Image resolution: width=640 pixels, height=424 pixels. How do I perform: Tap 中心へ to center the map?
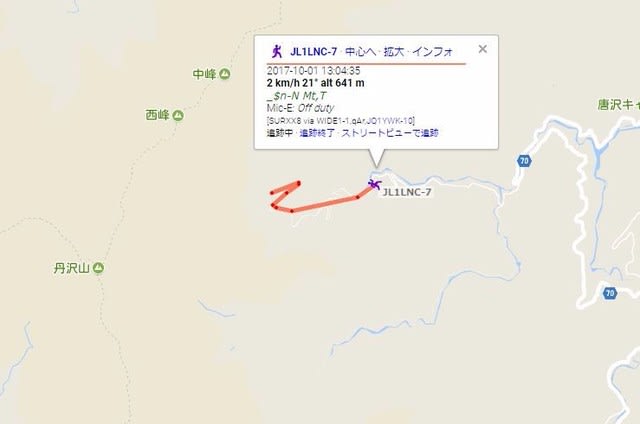point(359,50)
